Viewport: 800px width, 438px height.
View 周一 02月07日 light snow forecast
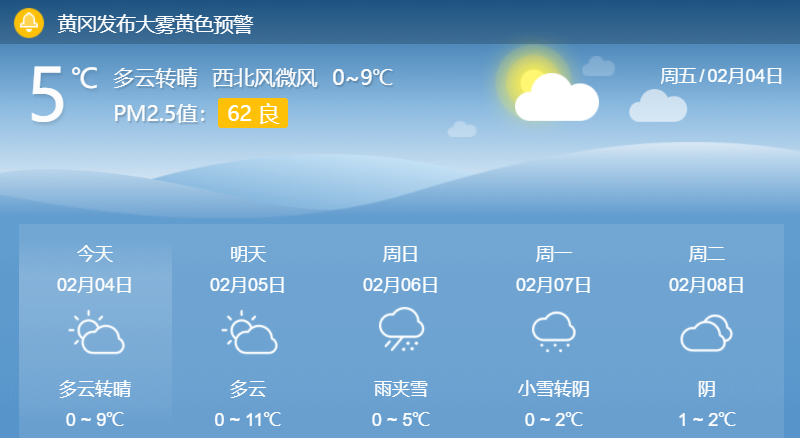click(x=554, y=332)
